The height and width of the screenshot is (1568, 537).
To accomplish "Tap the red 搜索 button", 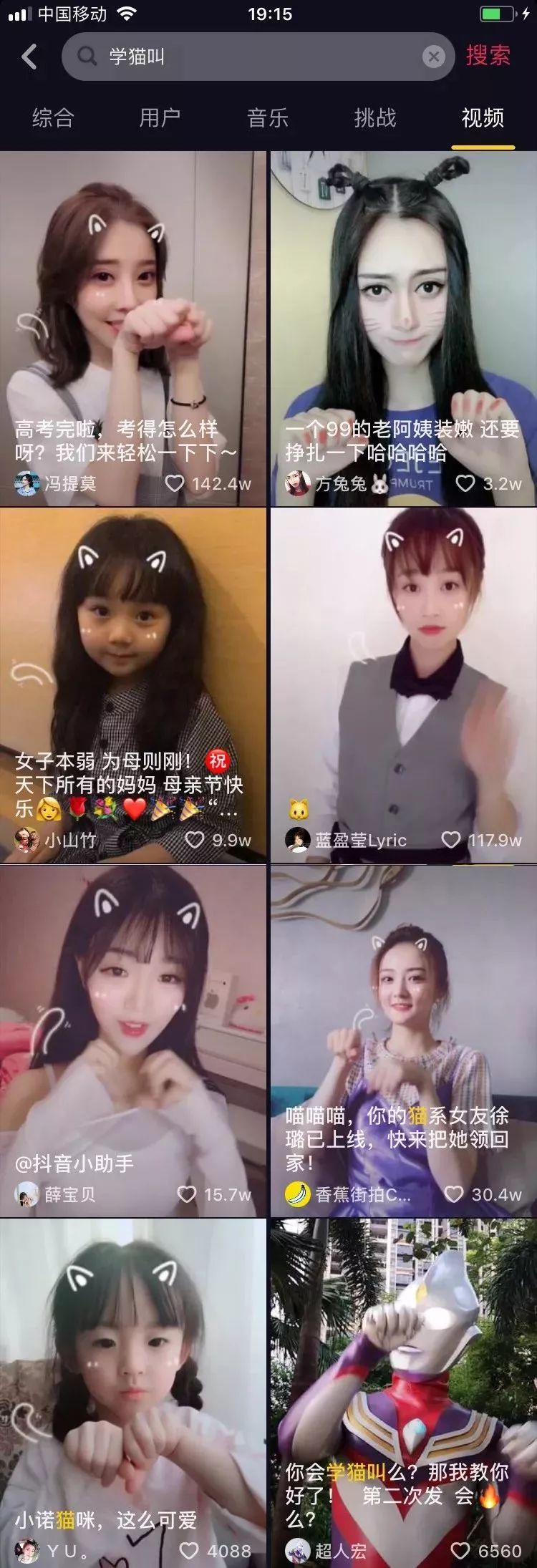I will 488,56.
